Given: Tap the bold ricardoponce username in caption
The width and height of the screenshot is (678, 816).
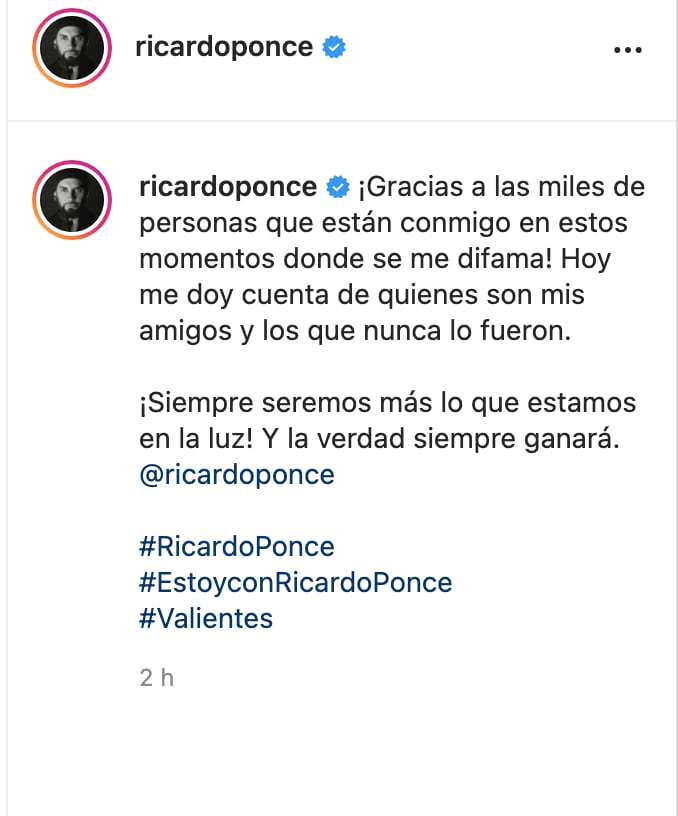Looking at the screenshot, I should coord(228,187).
